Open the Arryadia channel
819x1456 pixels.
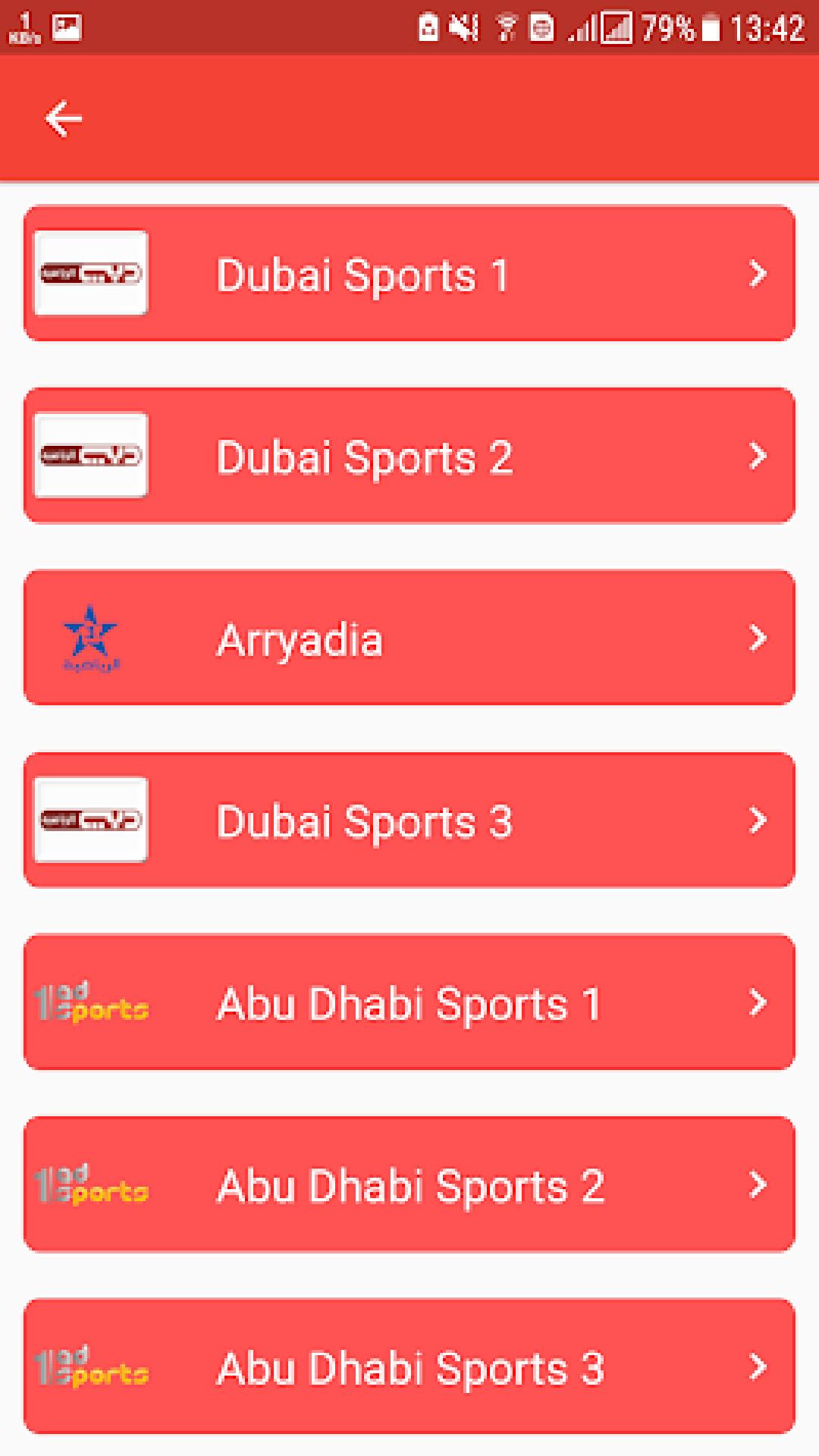409,638
